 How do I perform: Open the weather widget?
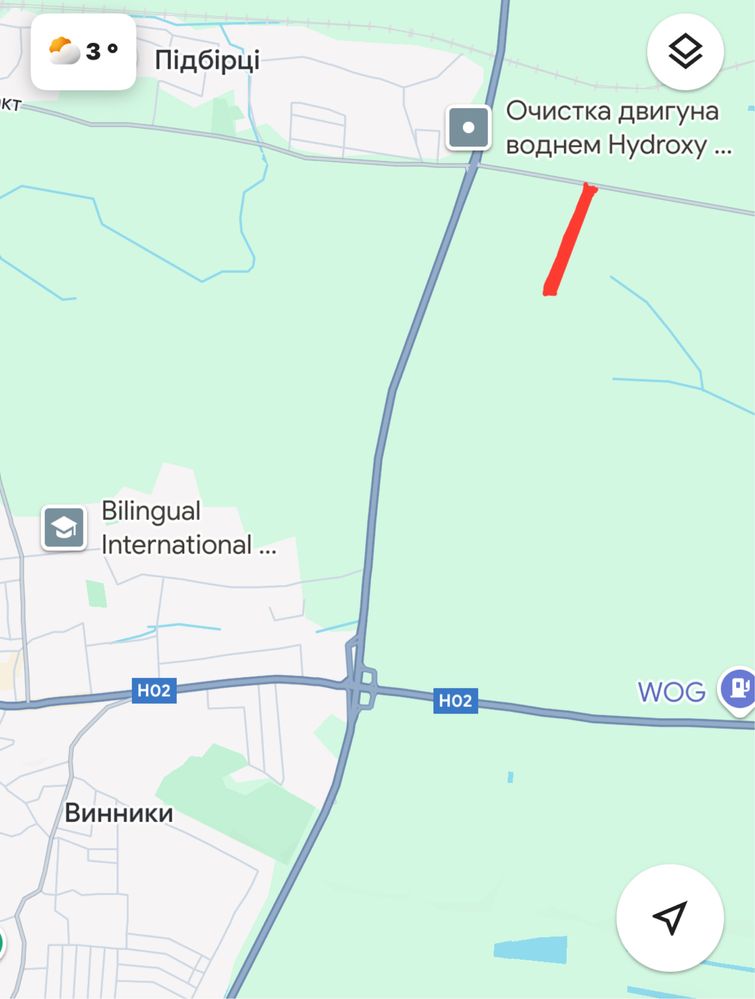pyautogui.click(x=83, y=52)
